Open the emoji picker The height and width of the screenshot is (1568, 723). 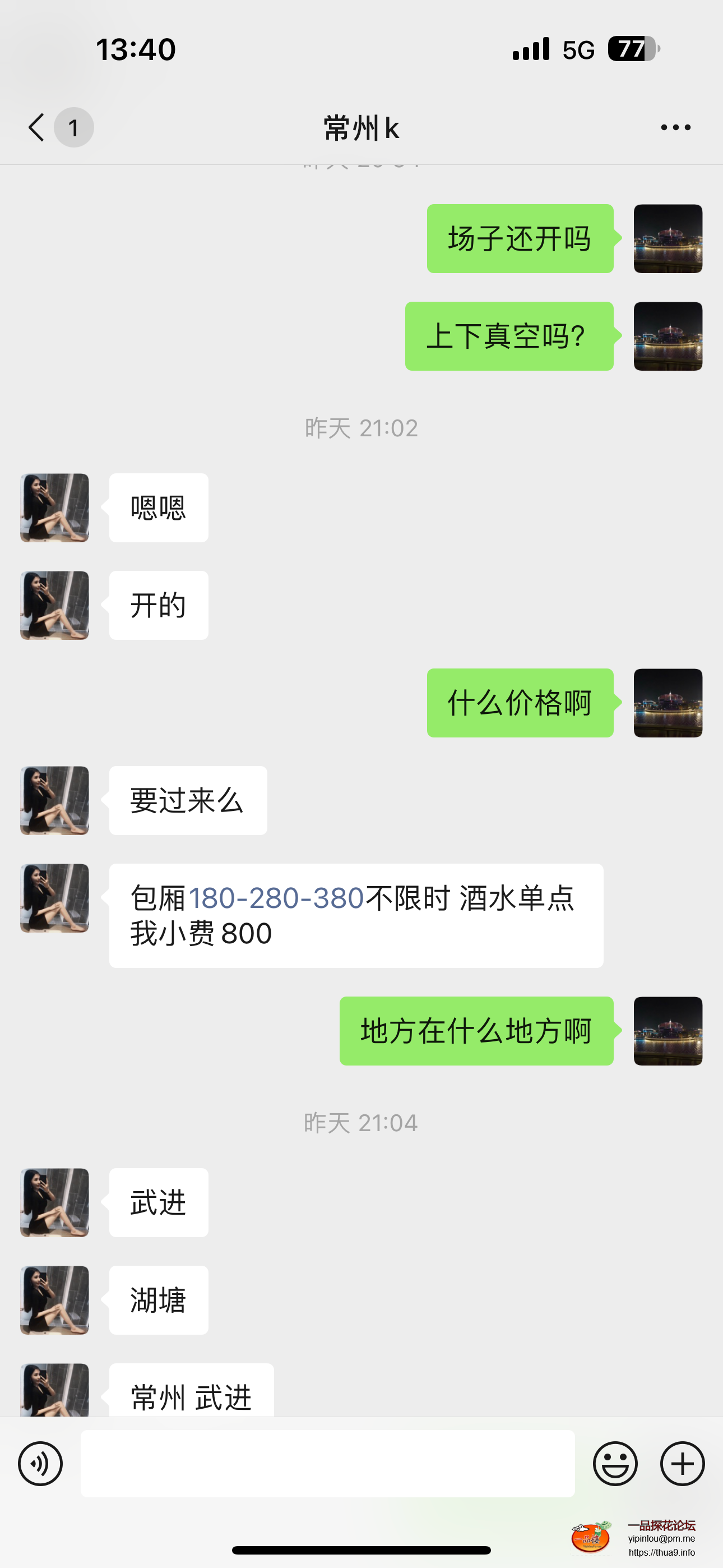tap(616, 1463)
